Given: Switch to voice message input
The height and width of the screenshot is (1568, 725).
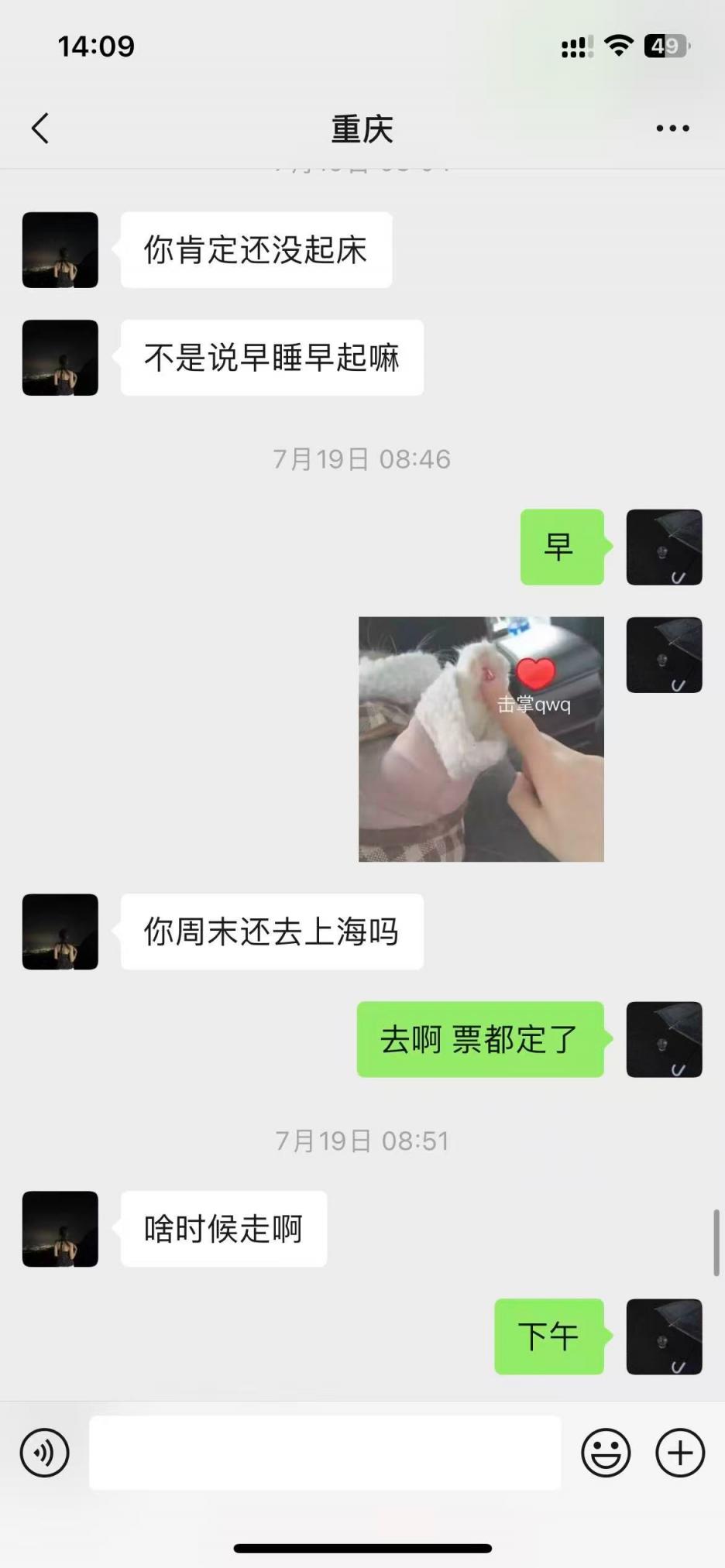Looking at the screenshot, I should coord(44,1453).
